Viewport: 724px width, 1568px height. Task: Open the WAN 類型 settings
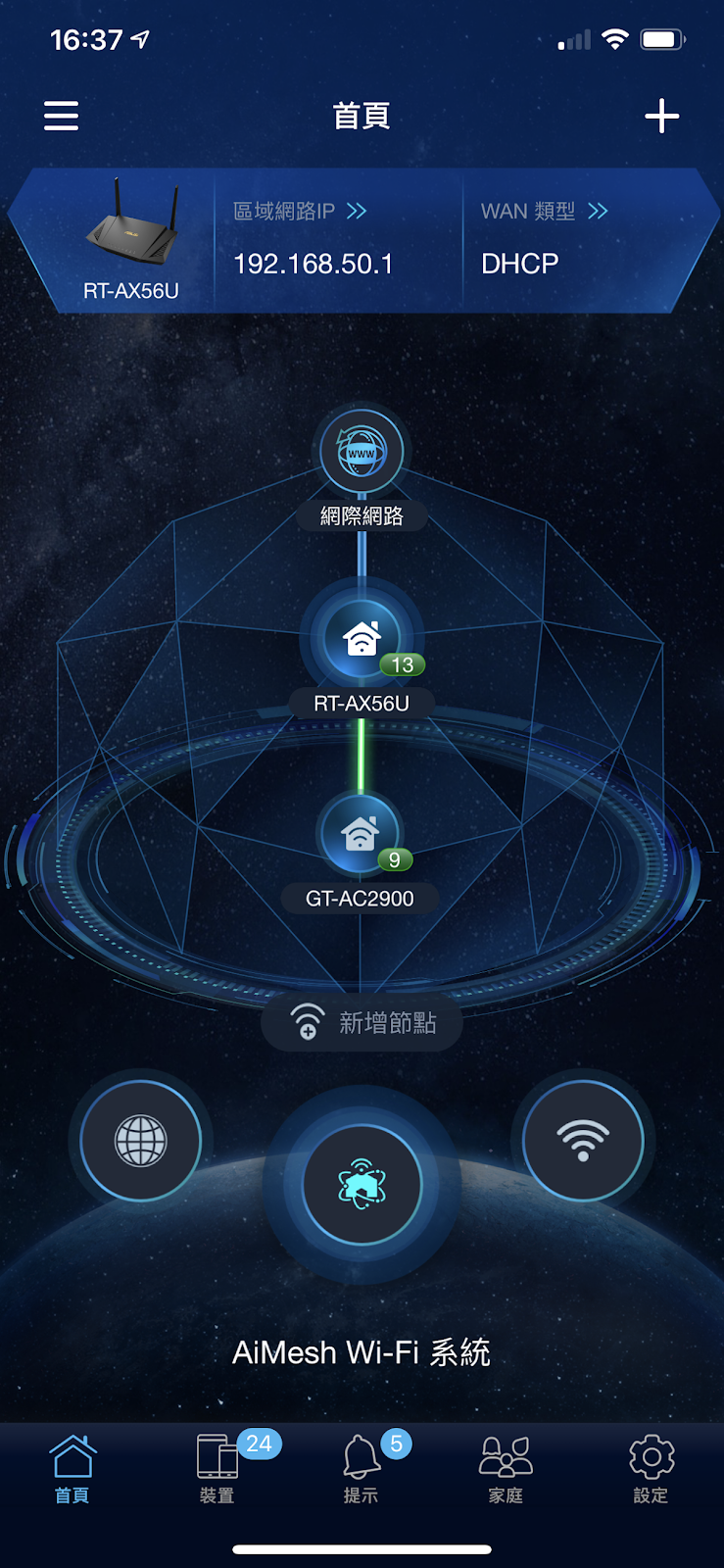[x=545, y=211]
